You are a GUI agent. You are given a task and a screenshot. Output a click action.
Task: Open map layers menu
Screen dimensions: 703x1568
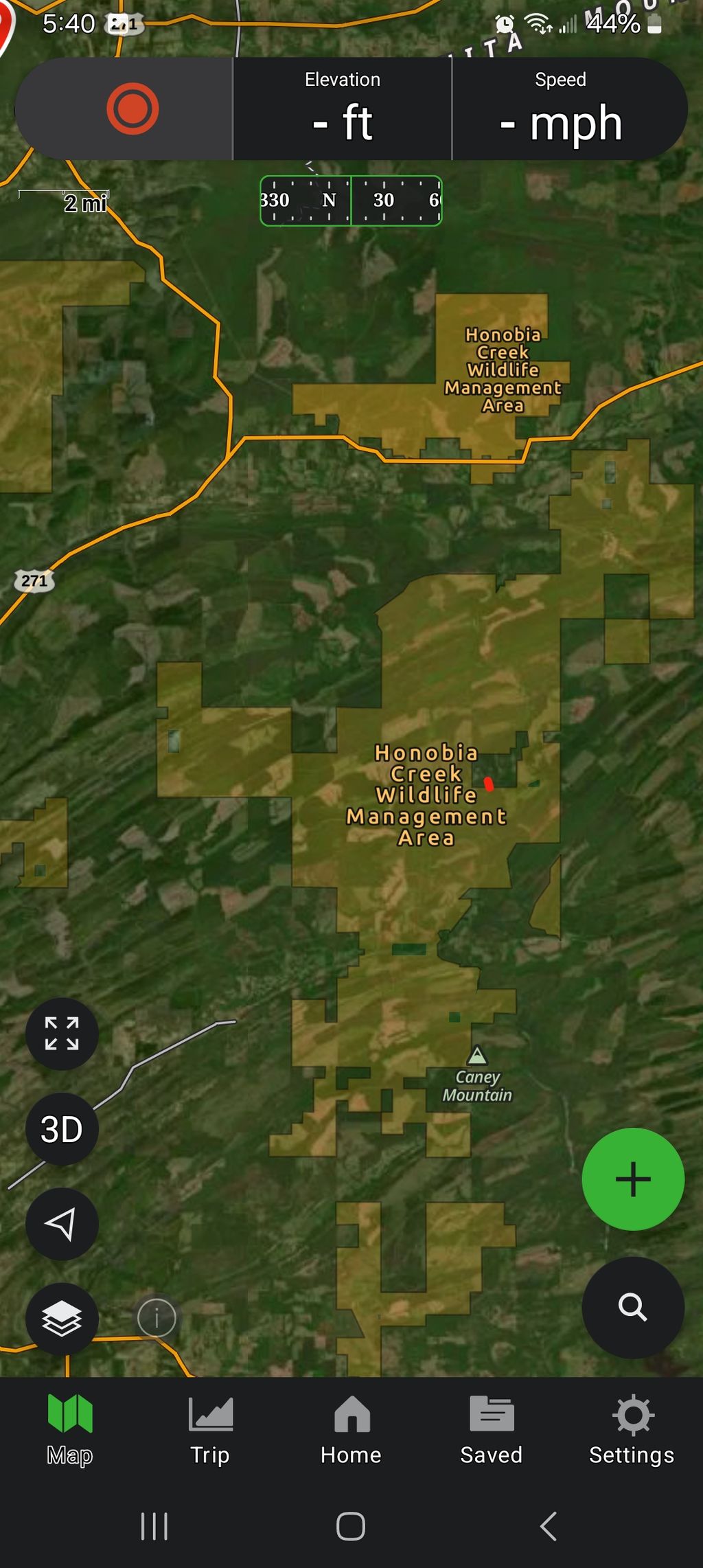coord(62,1319)
